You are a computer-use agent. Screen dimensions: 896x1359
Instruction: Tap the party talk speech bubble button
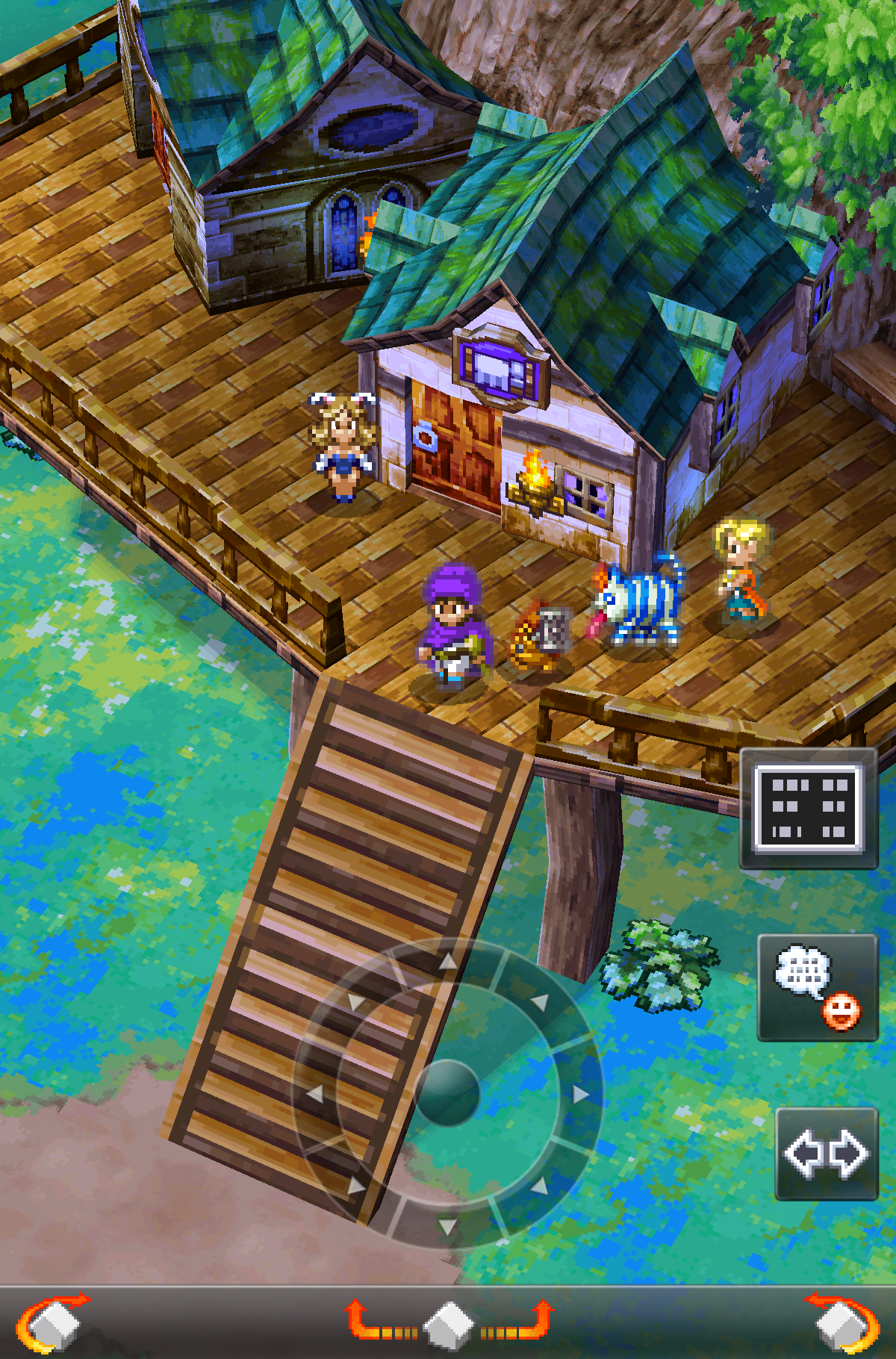click(x=818, y=987)
